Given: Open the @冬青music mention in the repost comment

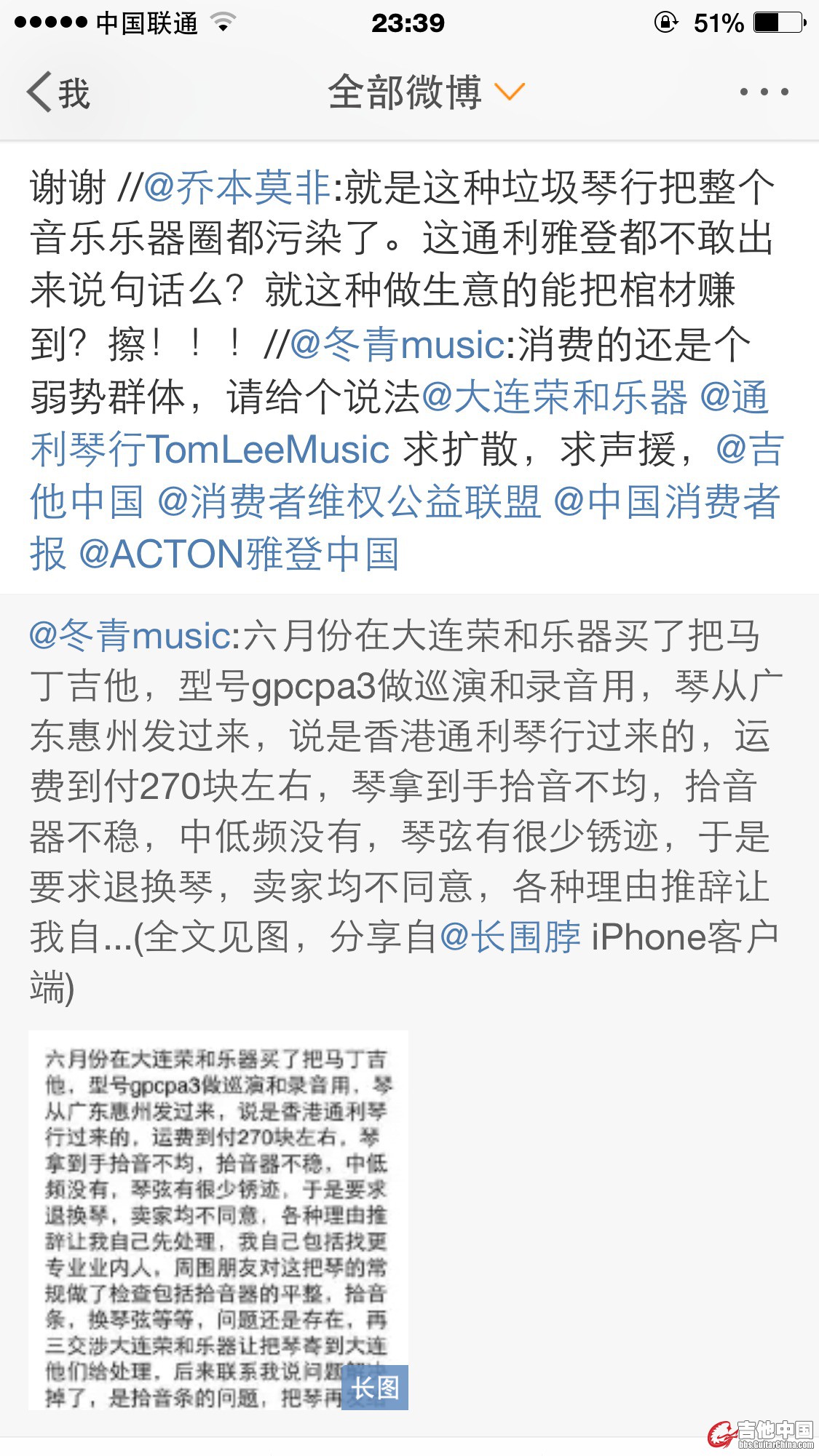Looking at the screenshot, I should coord(397,344).
